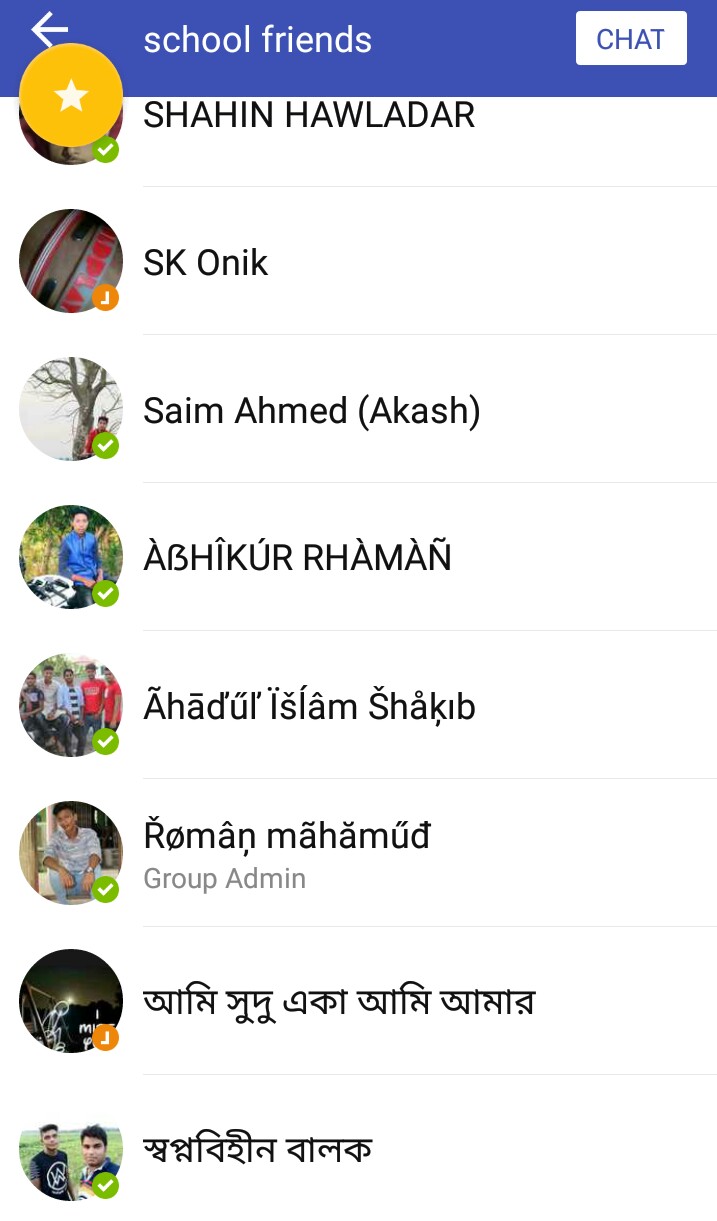Open the Group Admin member row
Image resolution: width=717 pixels, height=1221 pixels.
(358, 853)
